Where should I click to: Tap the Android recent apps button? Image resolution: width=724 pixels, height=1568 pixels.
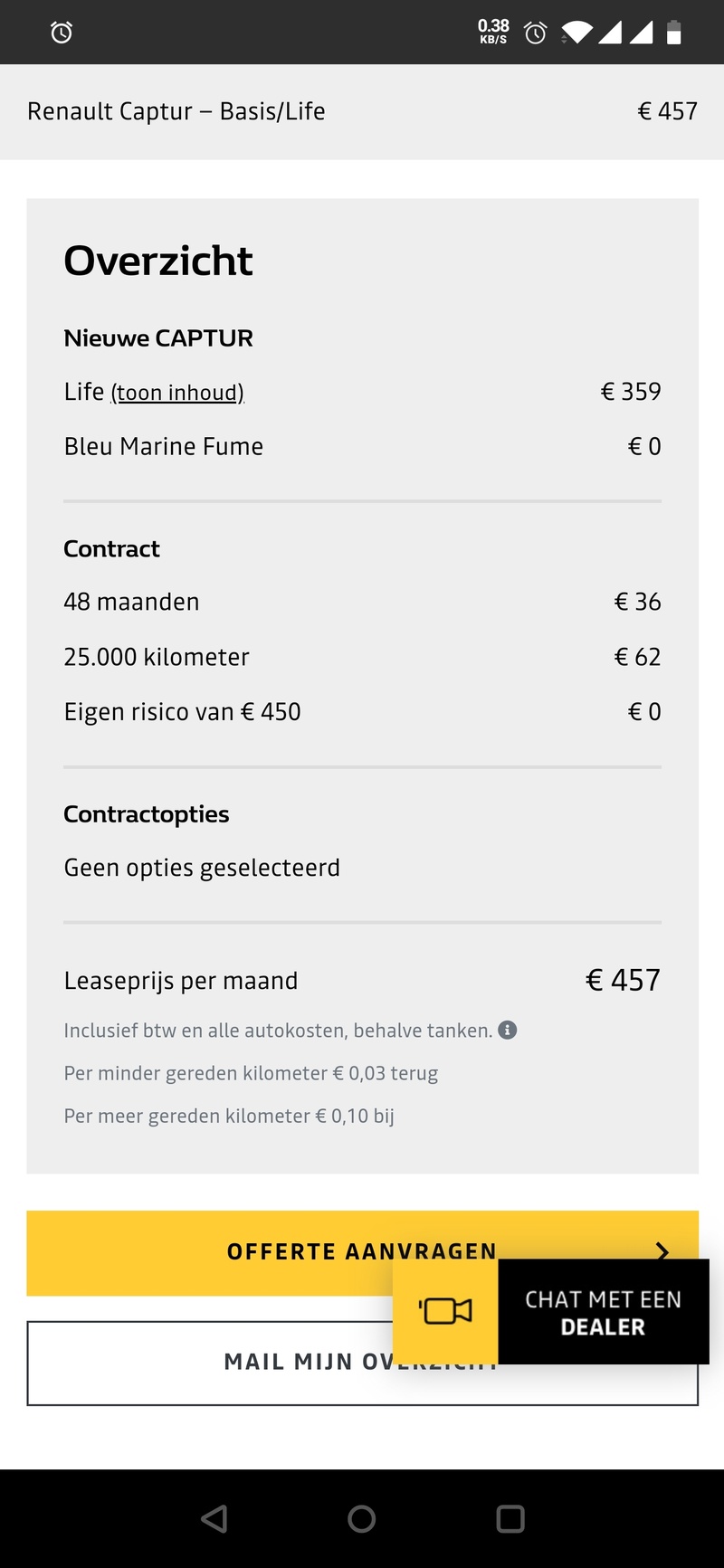(512, 1519)
